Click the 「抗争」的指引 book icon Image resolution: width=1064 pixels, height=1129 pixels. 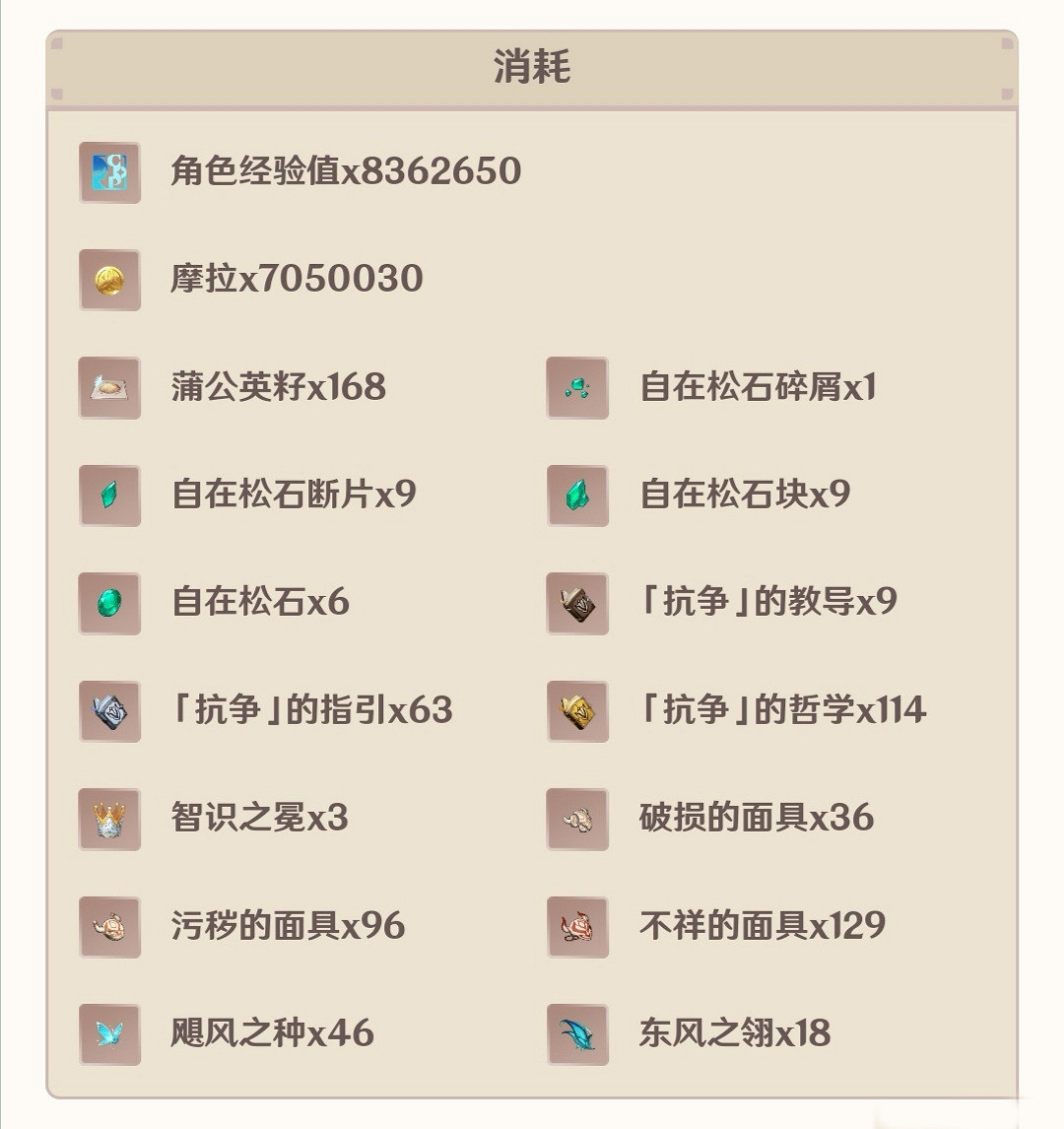point(109,712)
